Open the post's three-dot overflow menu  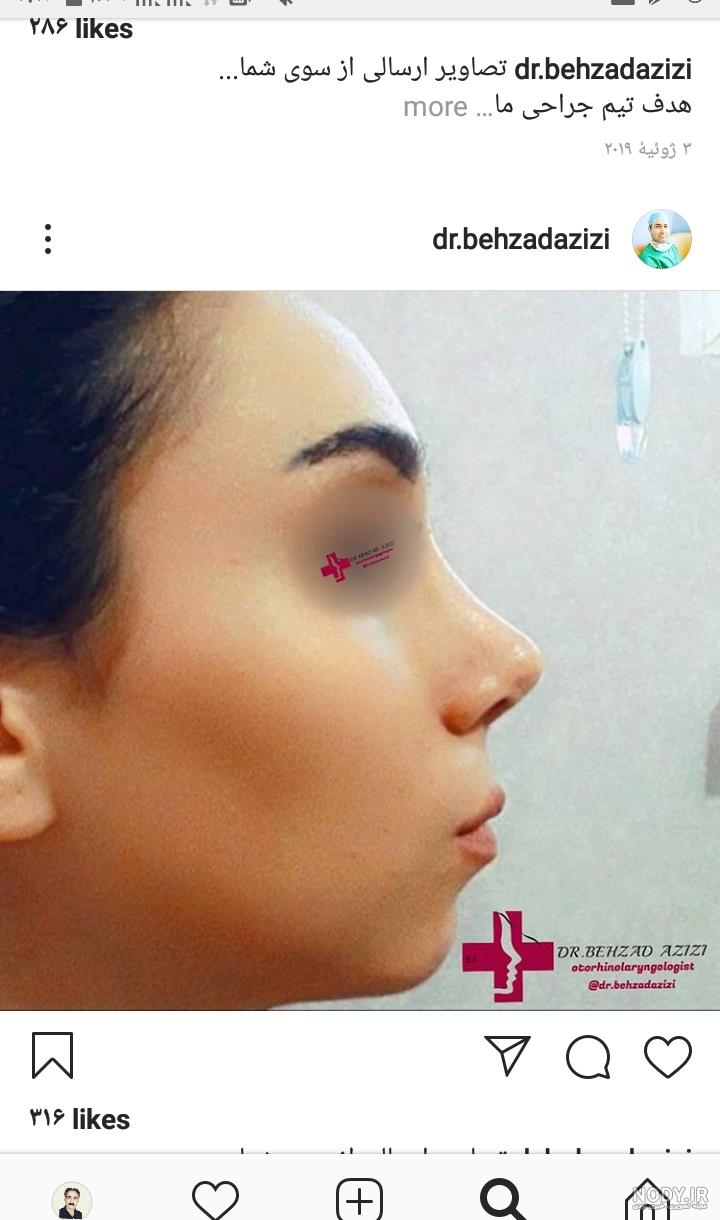tap(47, 239)
